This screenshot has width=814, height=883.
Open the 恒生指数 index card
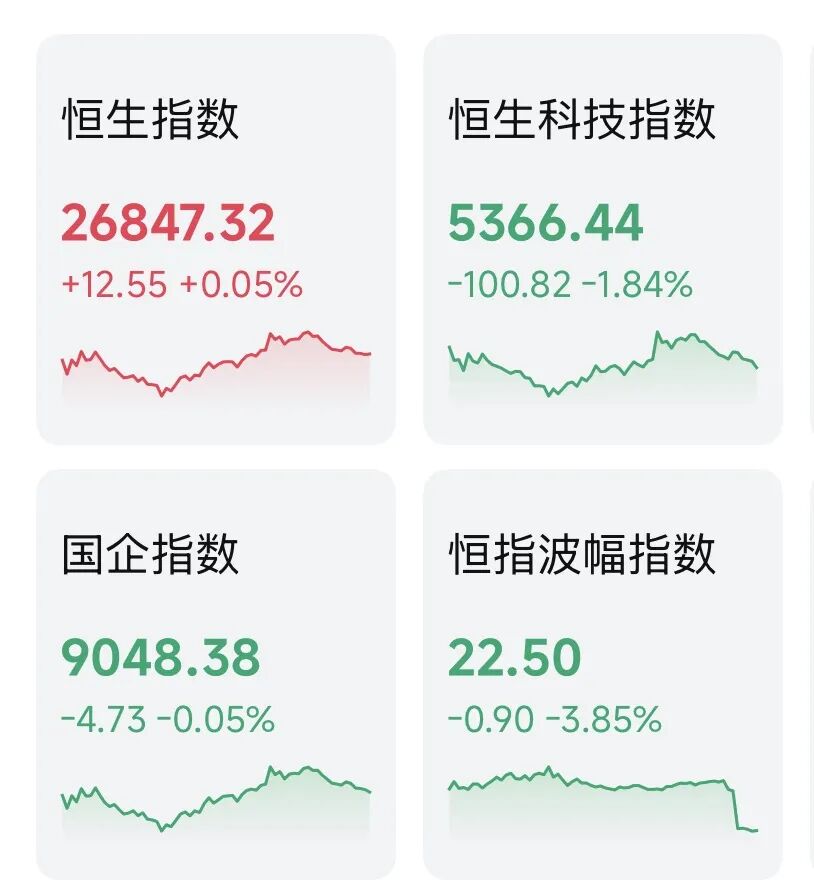(215, 240)
